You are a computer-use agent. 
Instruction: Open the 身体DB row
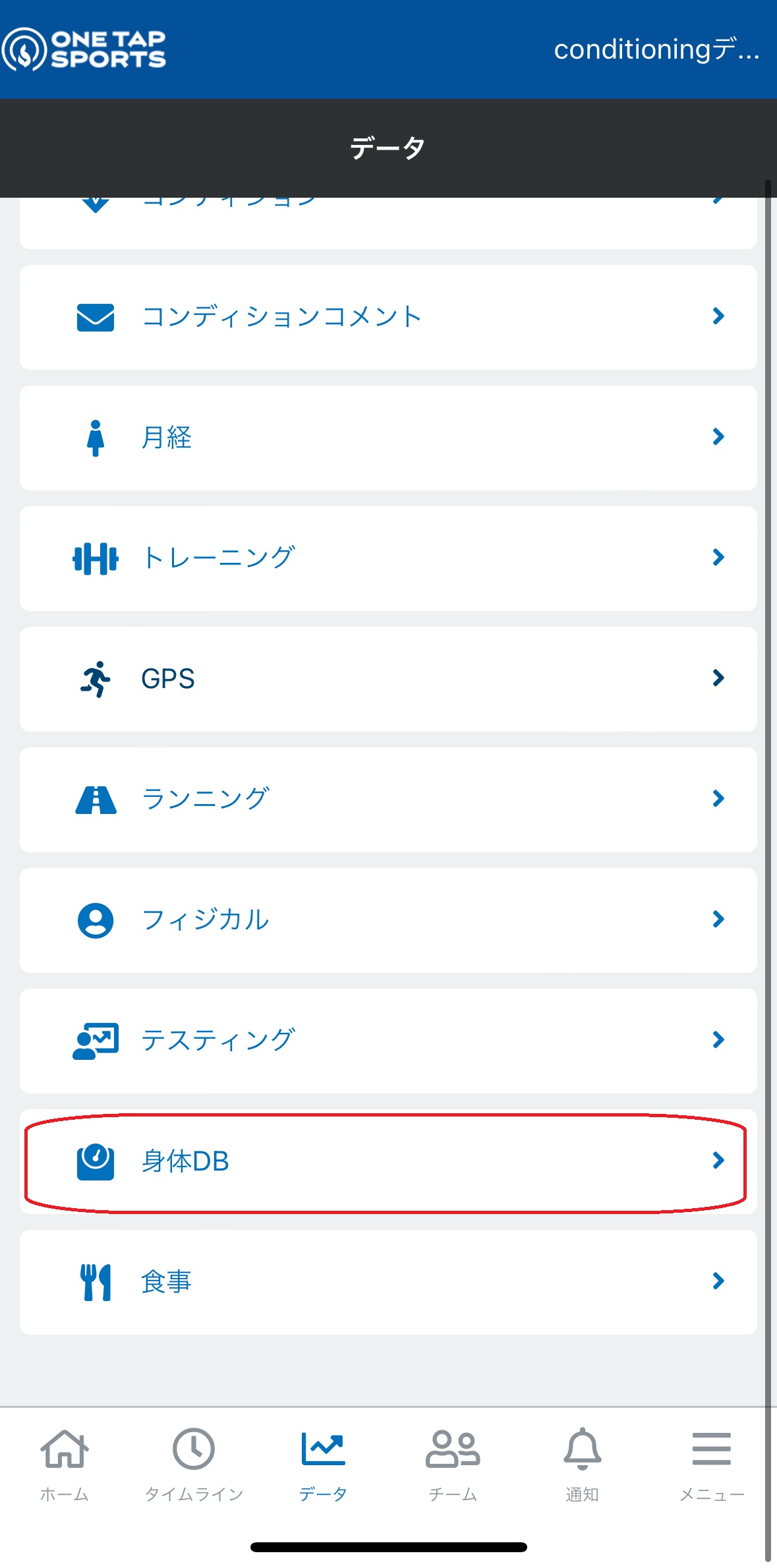[388, 1161]
